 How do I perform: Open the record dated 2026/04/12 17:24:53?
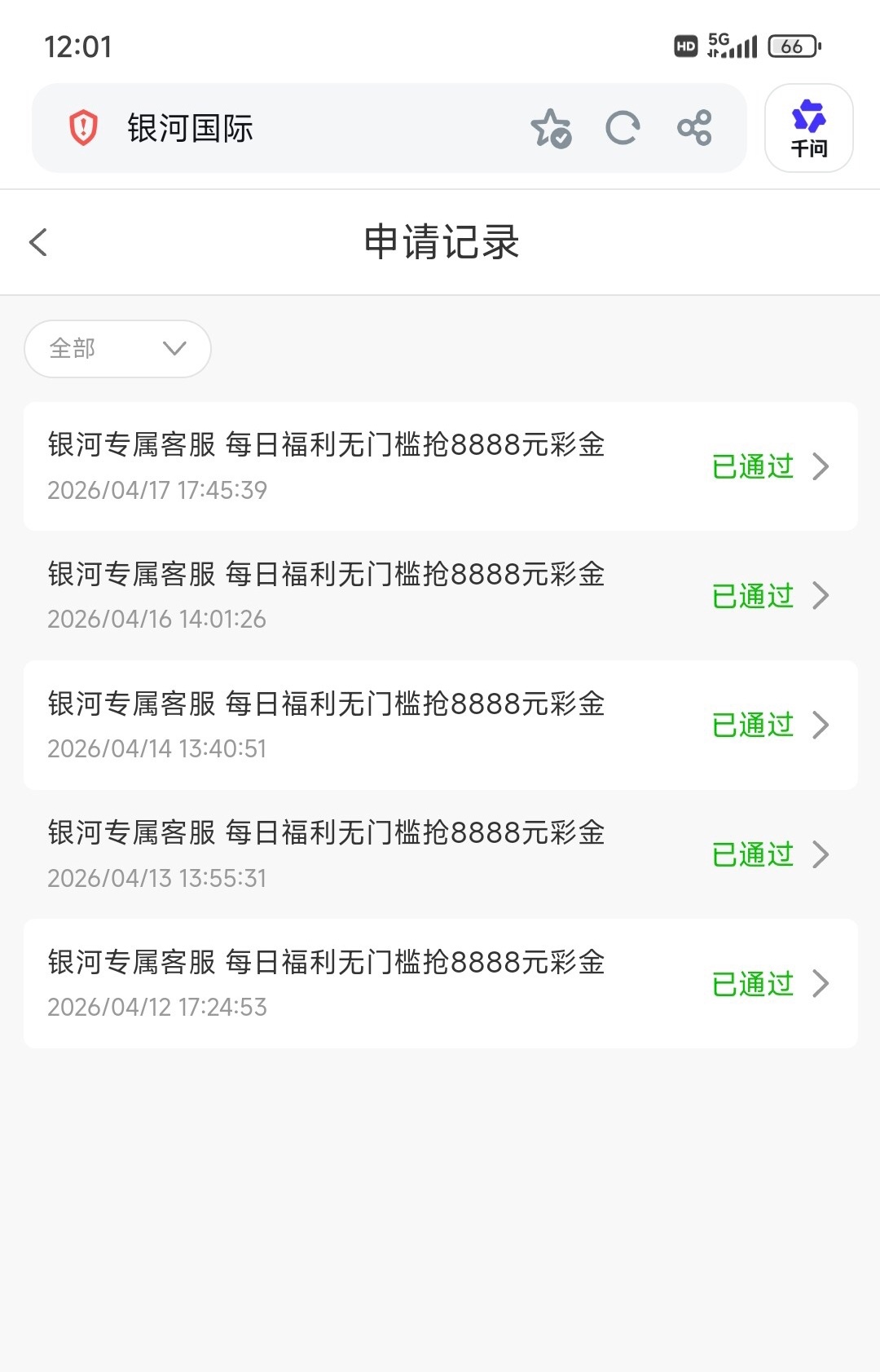click(x=440, y=984)
